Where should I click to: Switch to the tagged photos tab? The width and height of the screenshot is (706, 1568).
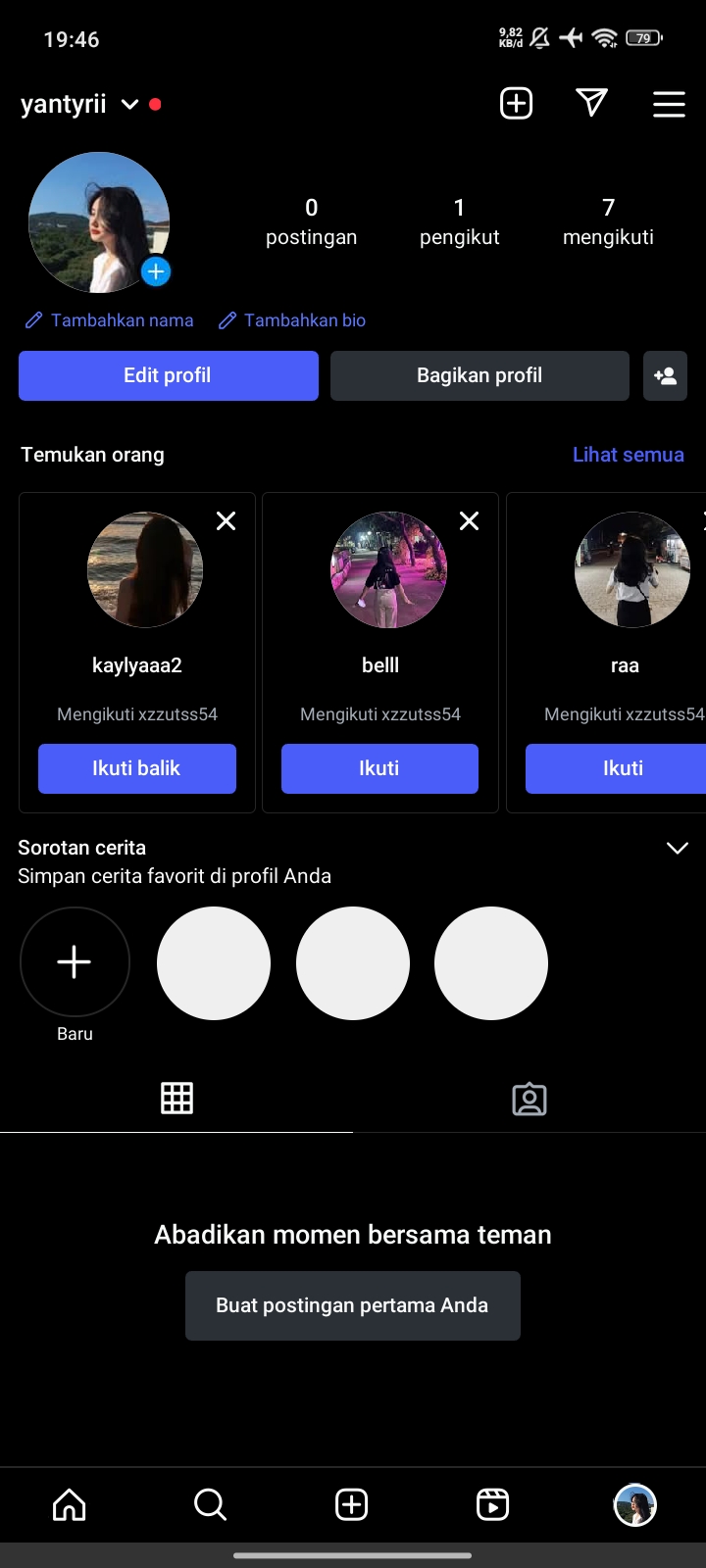[x=529, y=1099]
